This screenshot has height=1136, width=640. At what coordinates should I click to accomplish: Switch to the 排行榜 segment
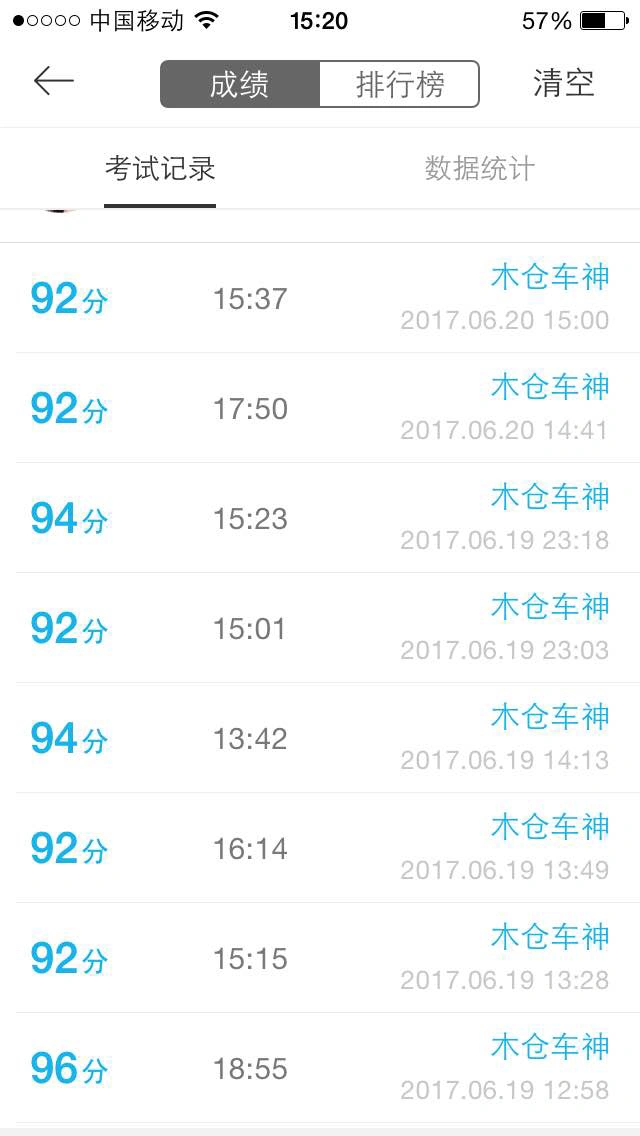point(399,84)
